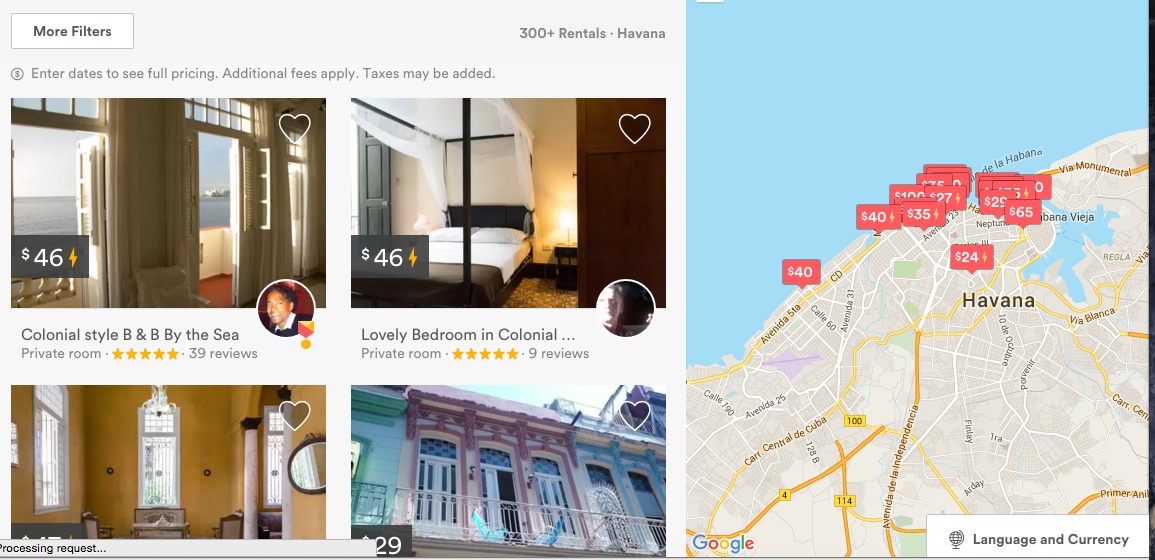Select the $65 map price marker
This screenshot has width=1155, height=560.
[1021, 212]
